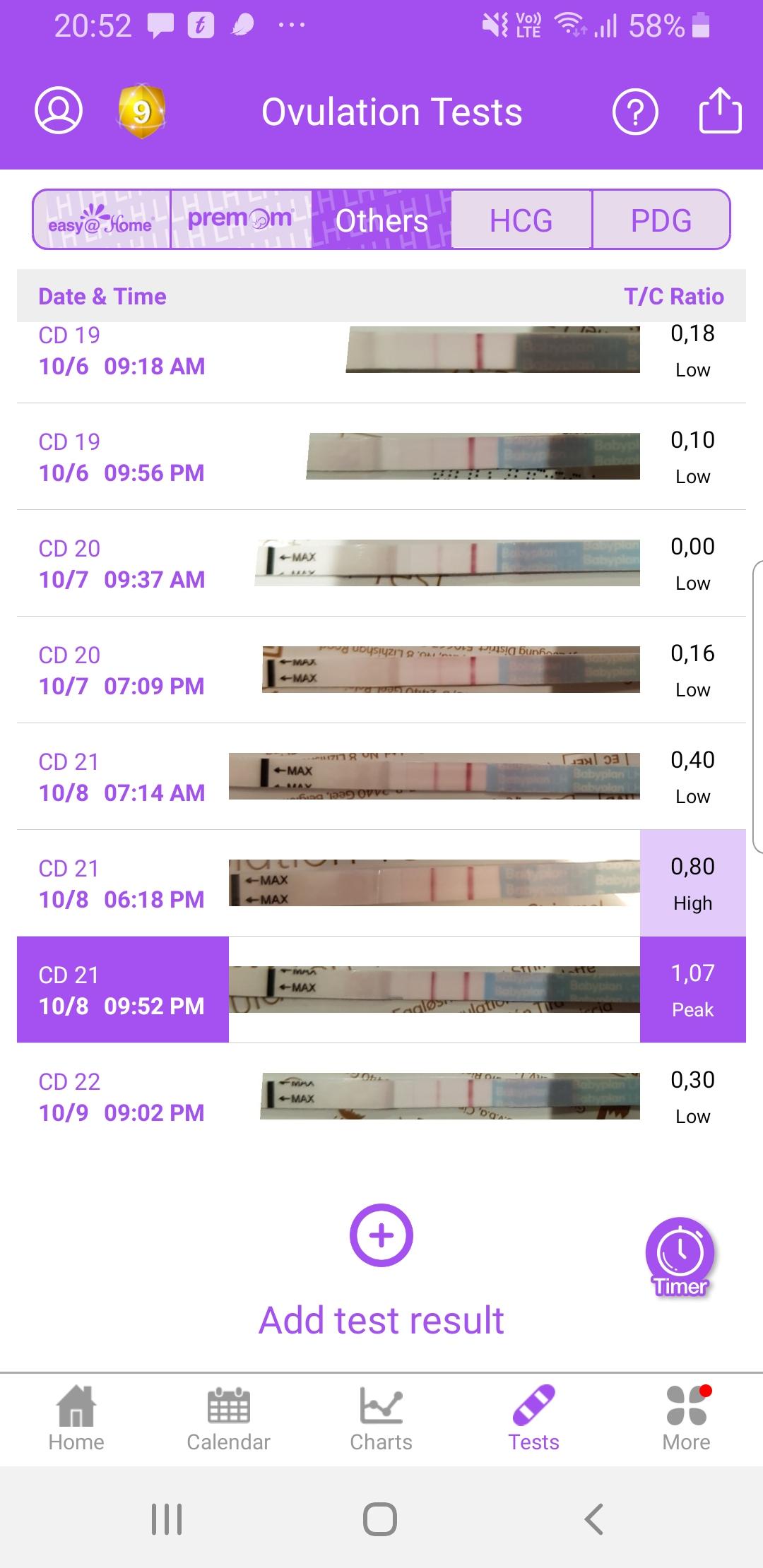Screen dimensions: 763x1568
Task: Open the Calendar tab
Action: pos(229,1418)
